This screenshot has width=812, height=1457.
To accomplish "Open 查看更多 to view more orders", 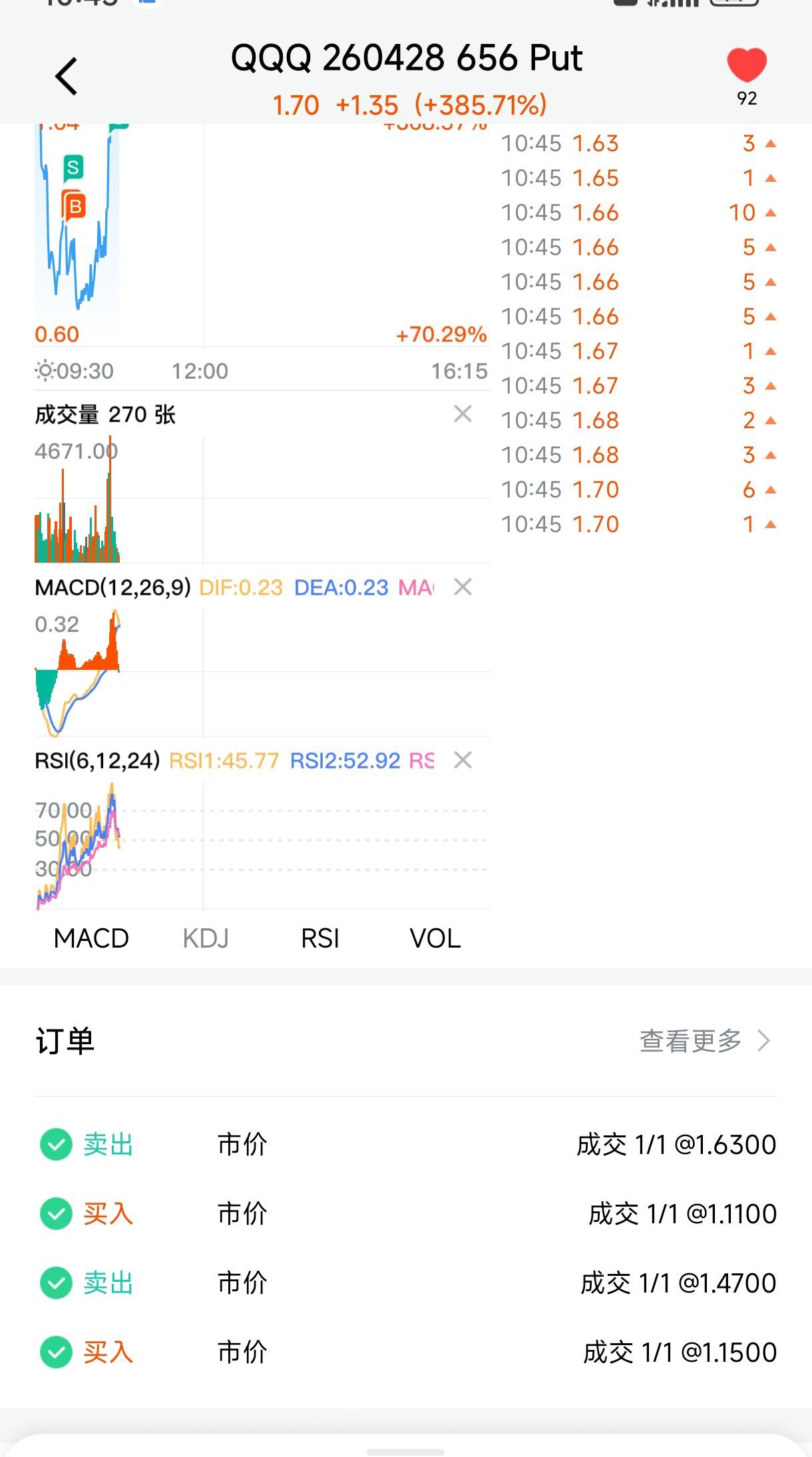I will tap(704, 1041).
